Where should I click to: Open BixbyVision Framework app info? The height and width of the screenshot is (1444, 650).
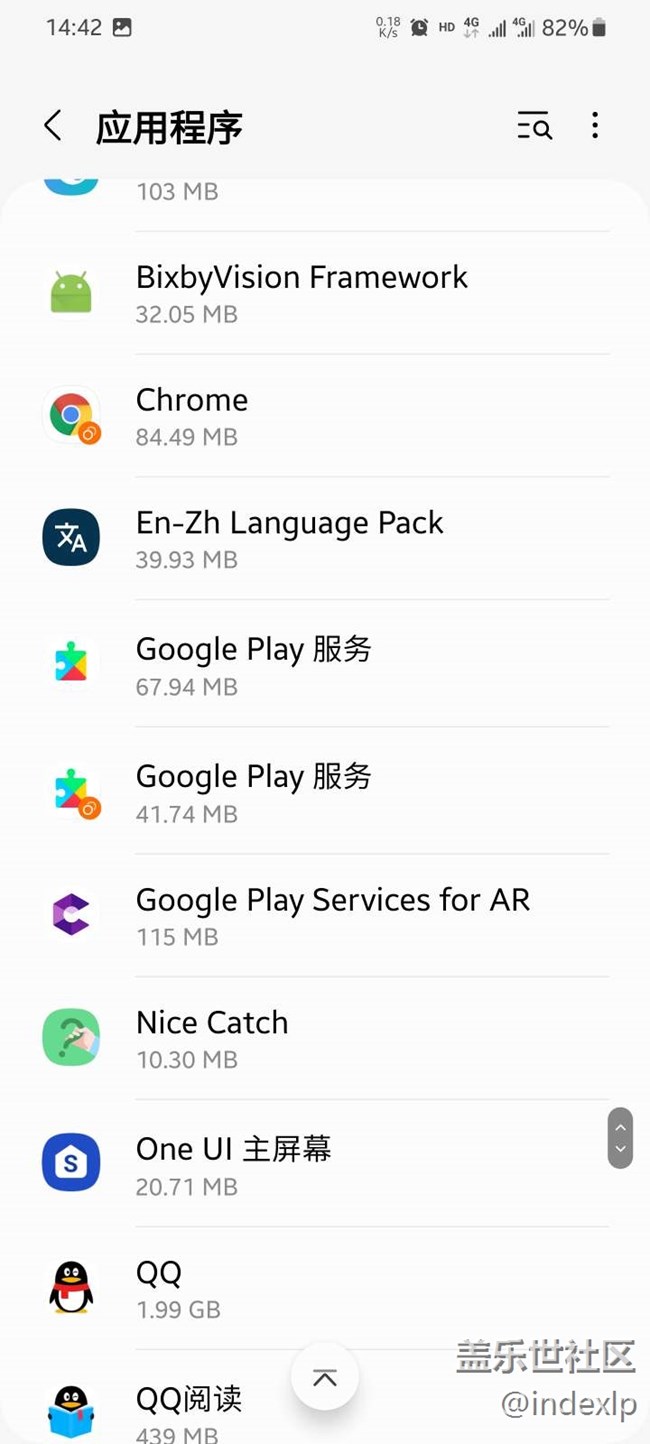point(301,292)
